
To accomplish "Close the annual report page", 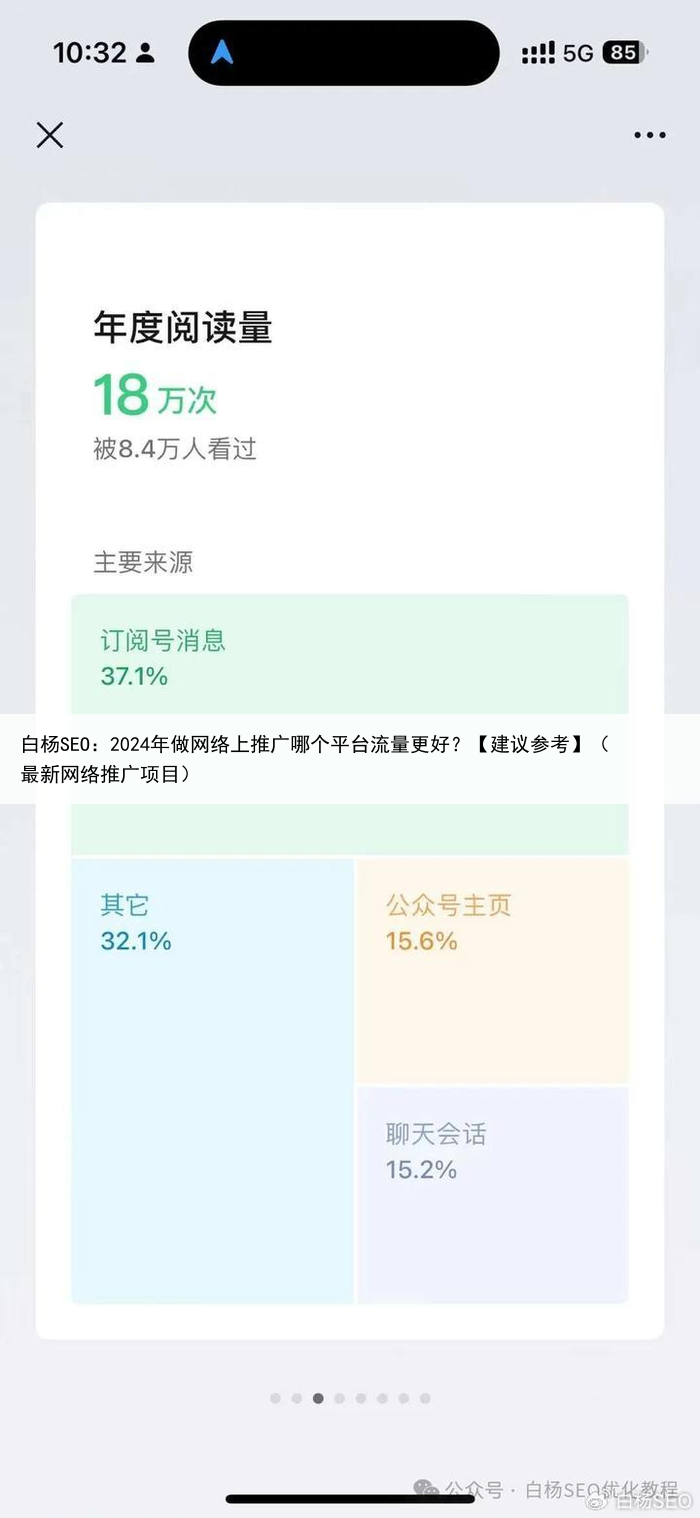I will 50,135.
